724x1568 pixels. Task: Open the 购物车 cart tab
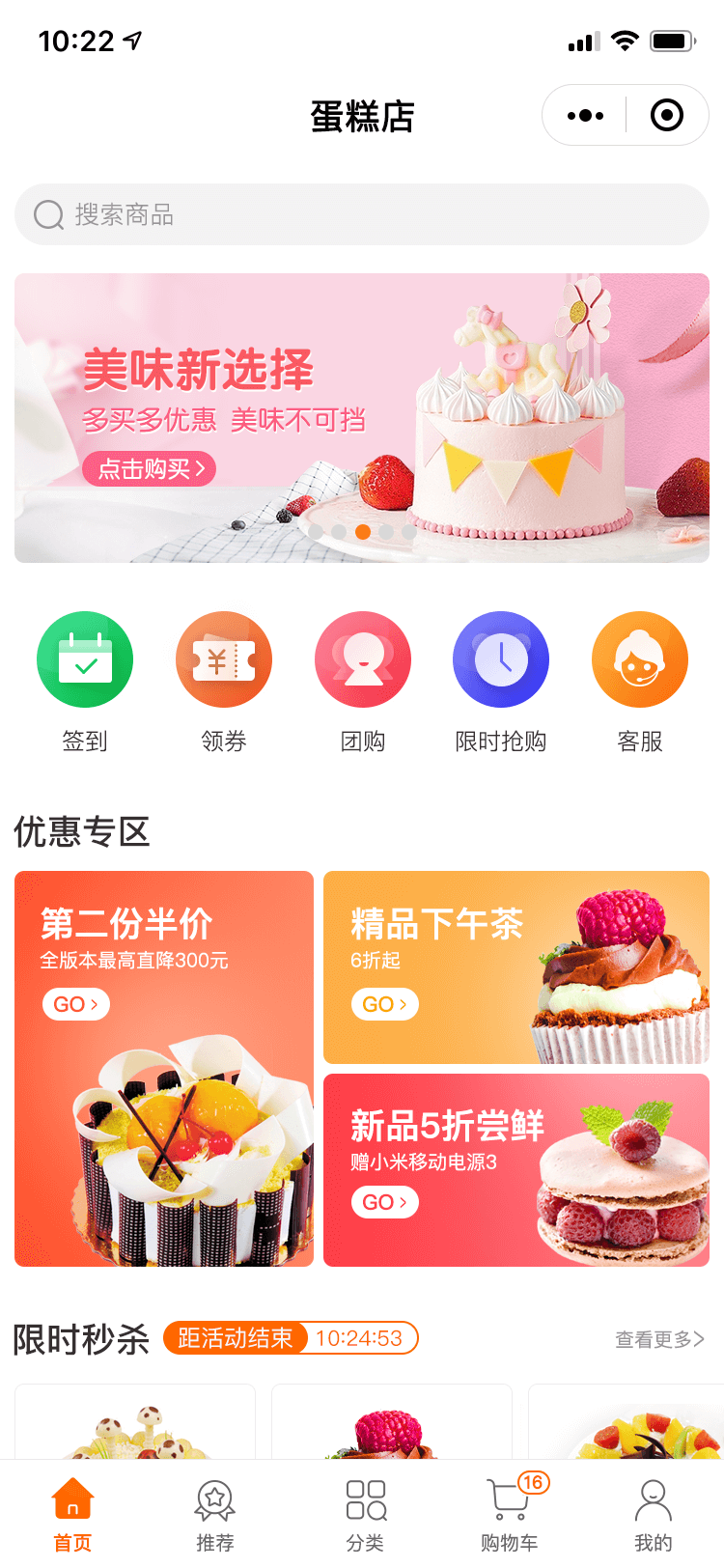510,1514
